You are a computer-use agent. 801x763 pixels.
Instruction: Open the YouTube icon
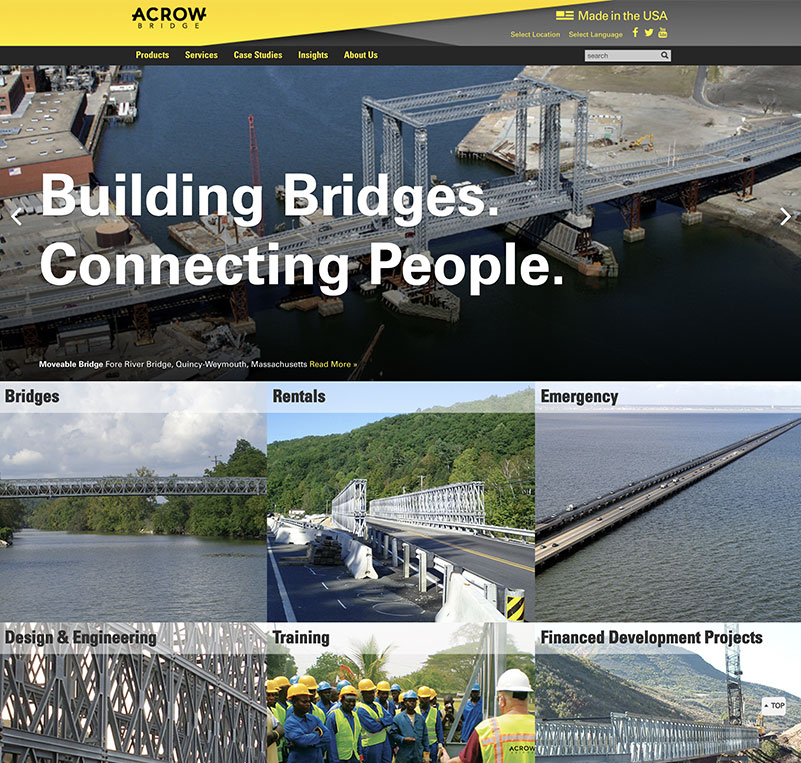662,33
